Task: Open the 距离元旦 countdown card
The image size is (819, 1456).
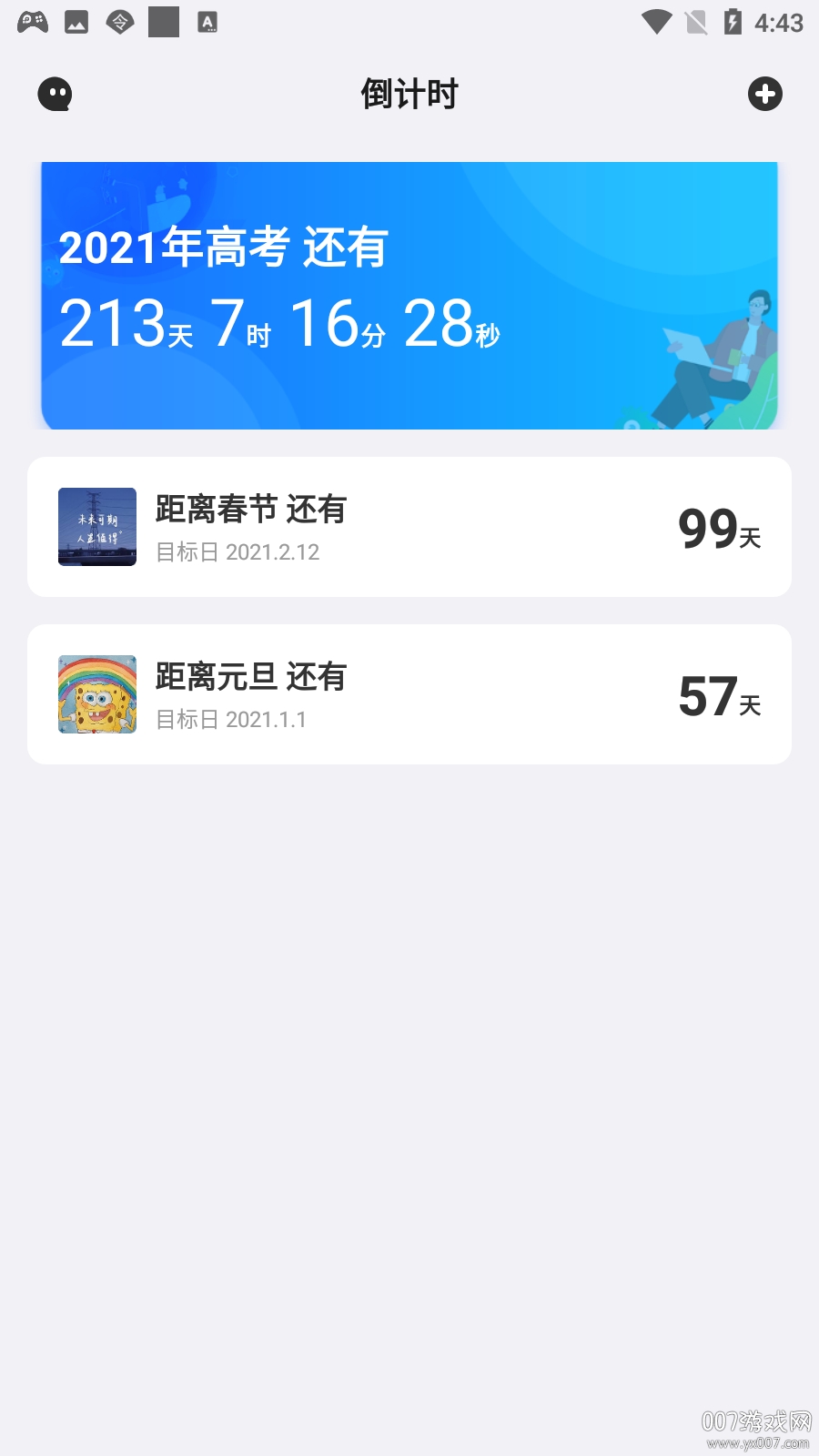Action: point(409,694)
